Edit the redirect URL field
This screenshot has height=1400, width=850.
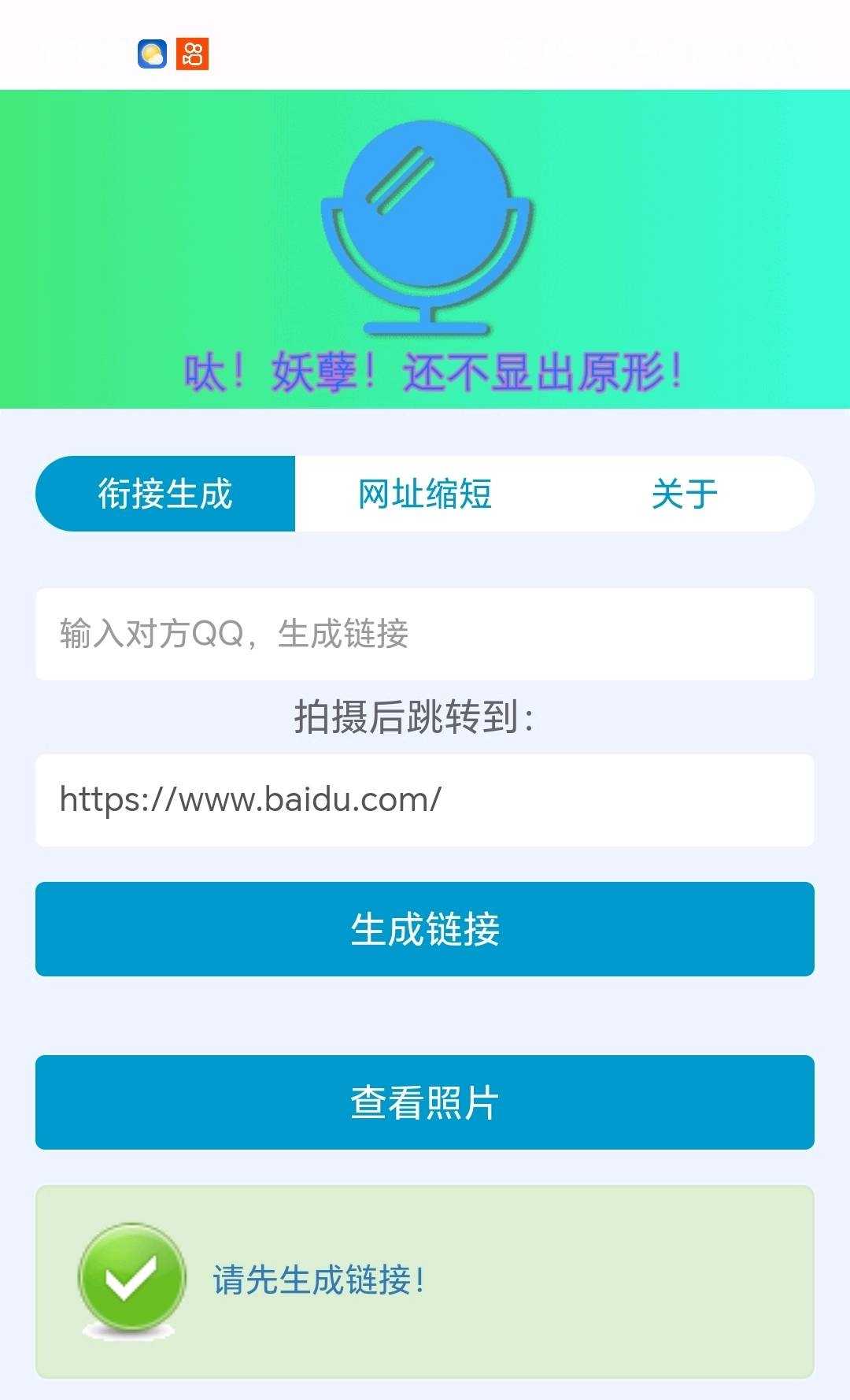[x=425, y=800]
